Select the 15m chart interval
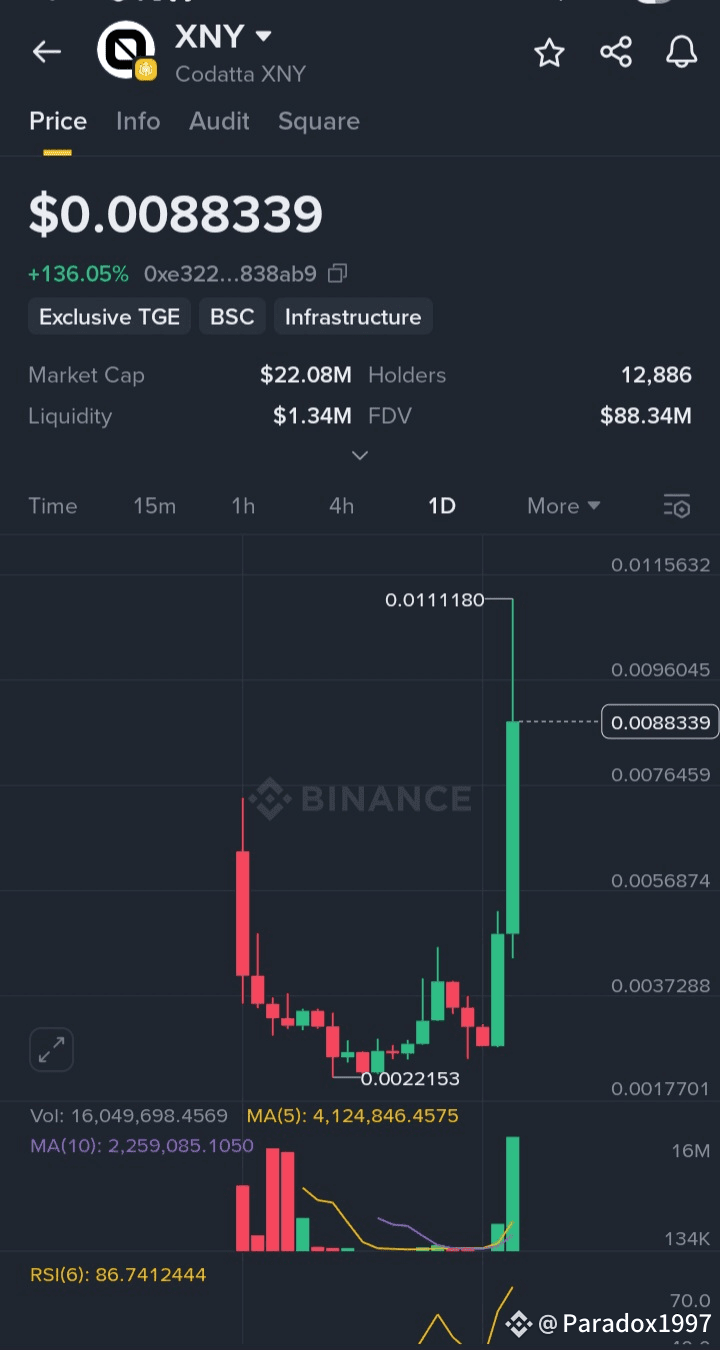This screenshot has width=720, height=1350. pyautogui.click(x=155, y=506)
